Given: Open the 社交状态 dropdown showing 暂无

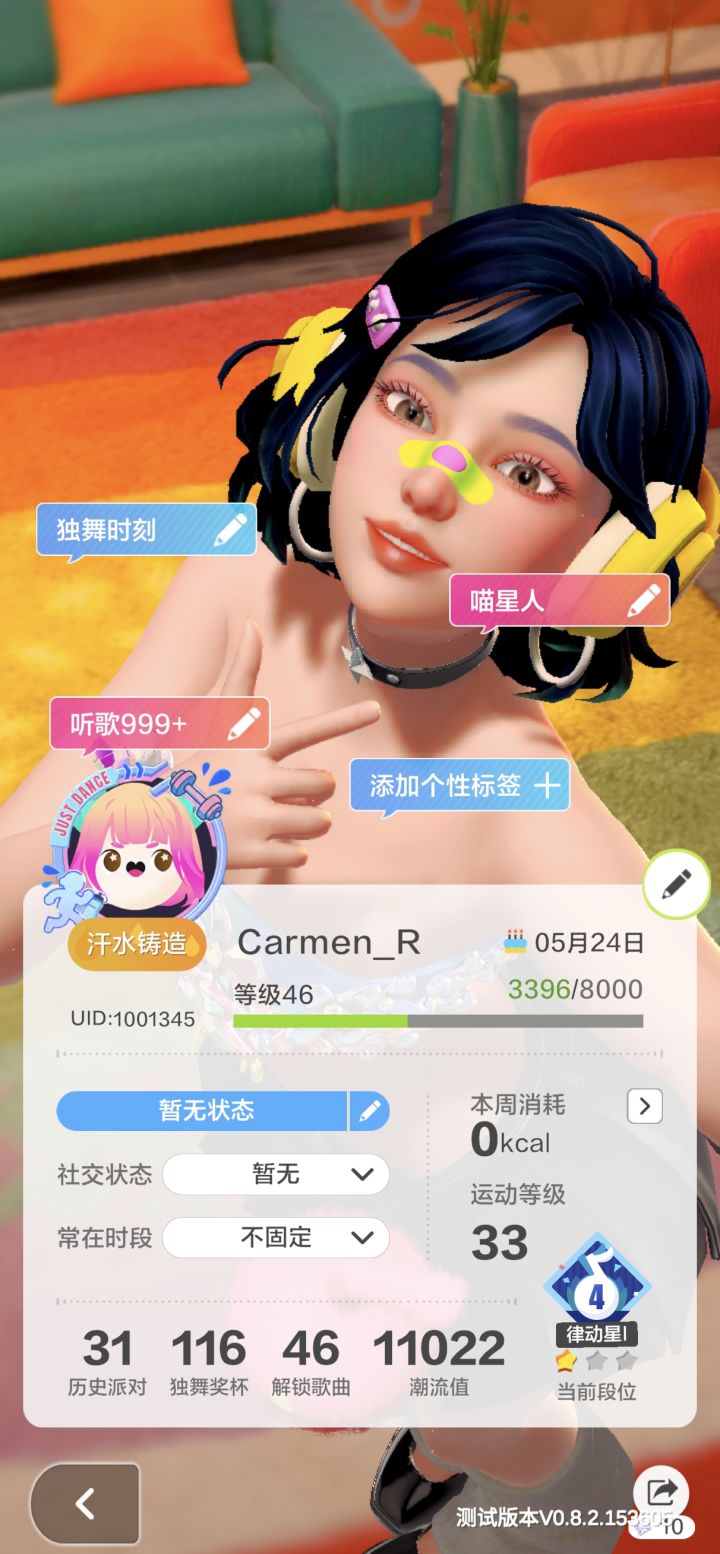Looking at the screenshot, I should [x=275, y=1174].
